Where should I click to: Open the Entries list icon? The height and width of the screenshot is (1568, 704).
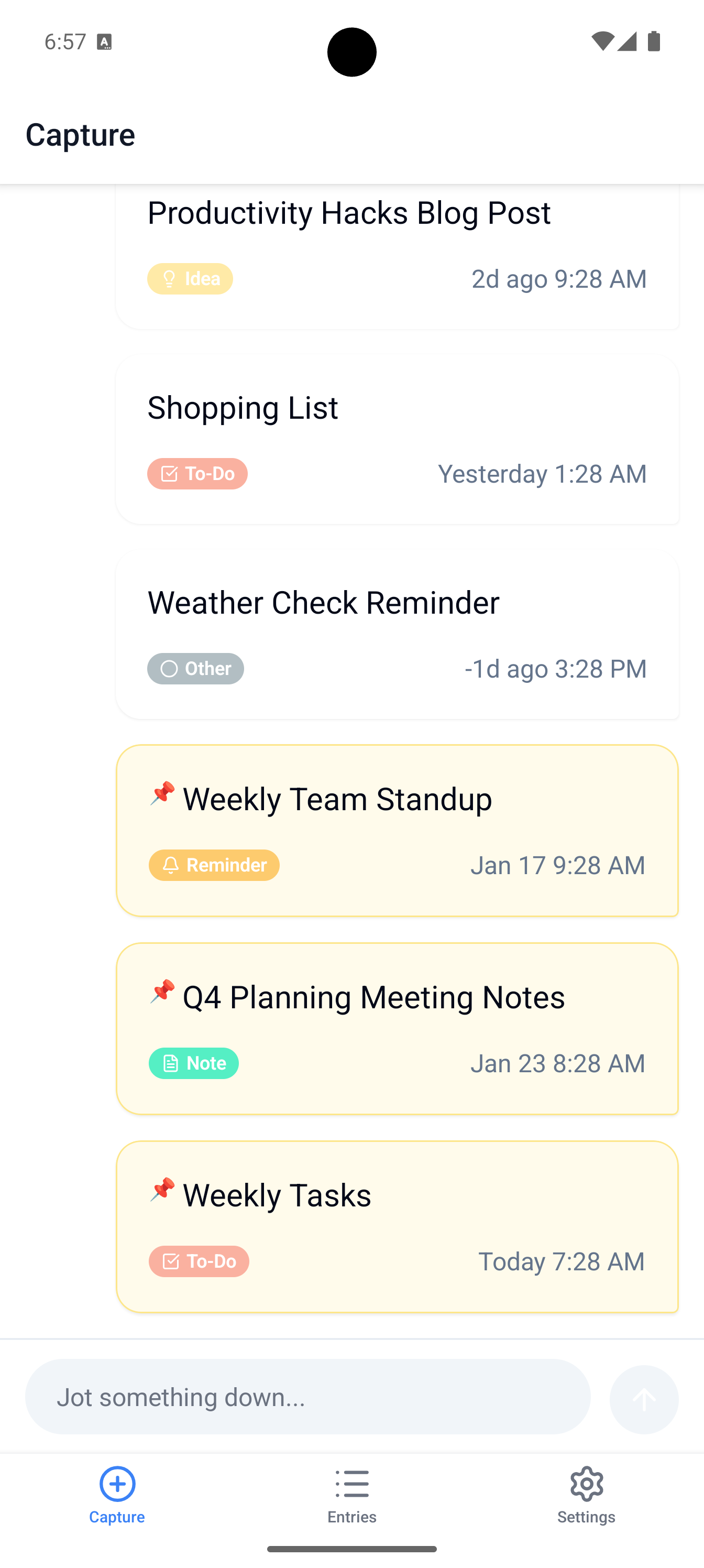(x=351, y=1485)
